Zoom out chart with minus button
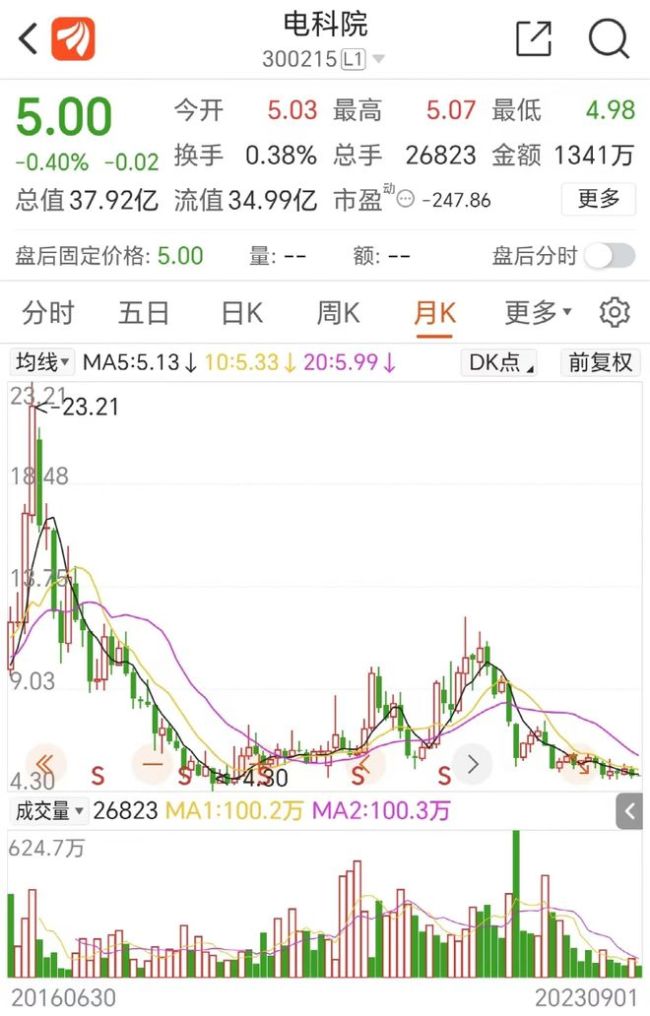Viewport: 650px width, 1016px height. coord(151,764)
